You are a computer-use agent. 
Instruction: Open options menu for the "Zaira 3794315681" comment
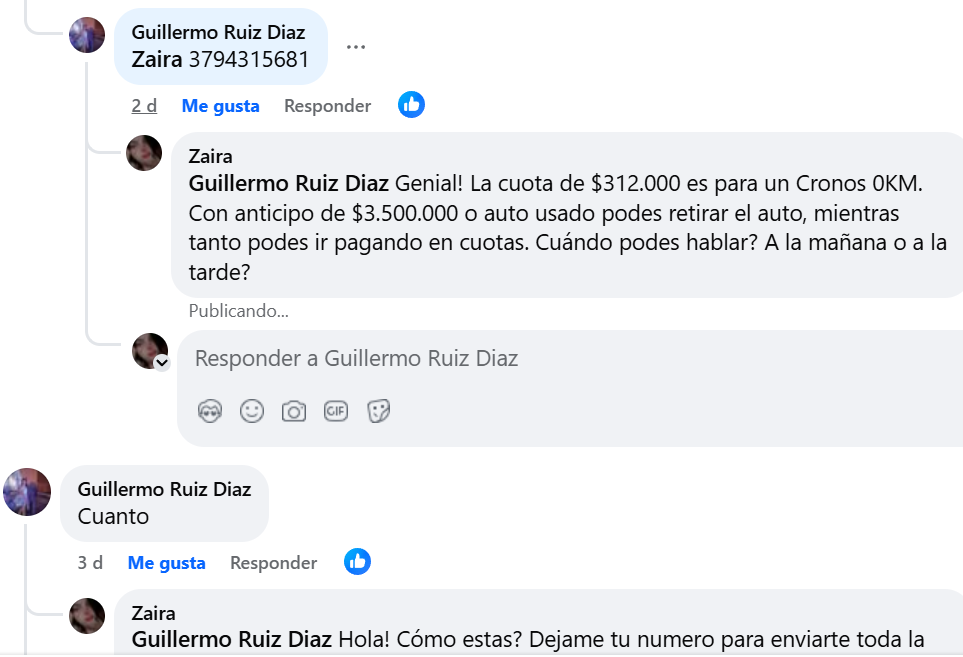355,47
